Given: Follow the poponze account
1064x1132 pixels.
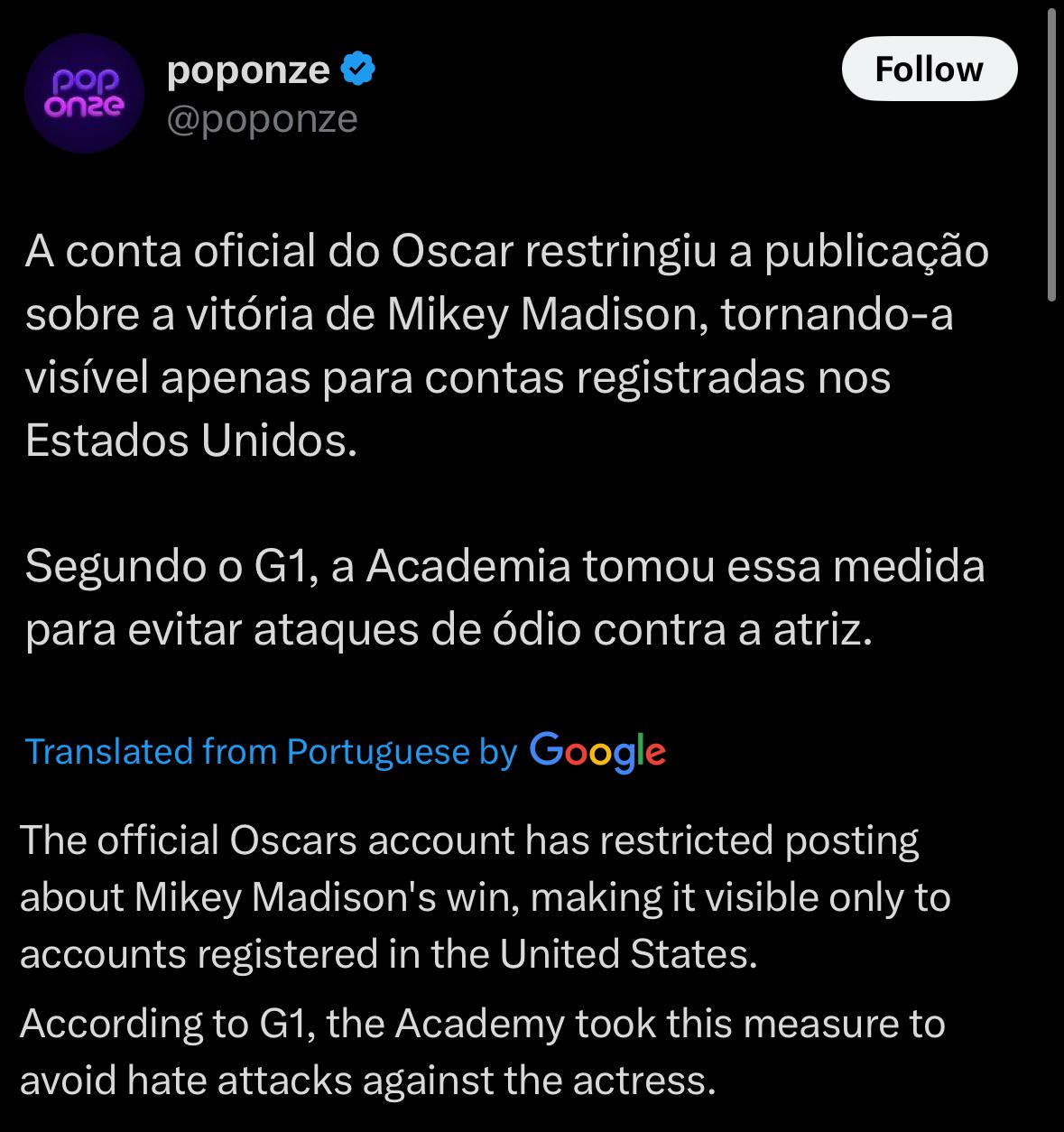Looking at the screenshot, I should 929,69.
